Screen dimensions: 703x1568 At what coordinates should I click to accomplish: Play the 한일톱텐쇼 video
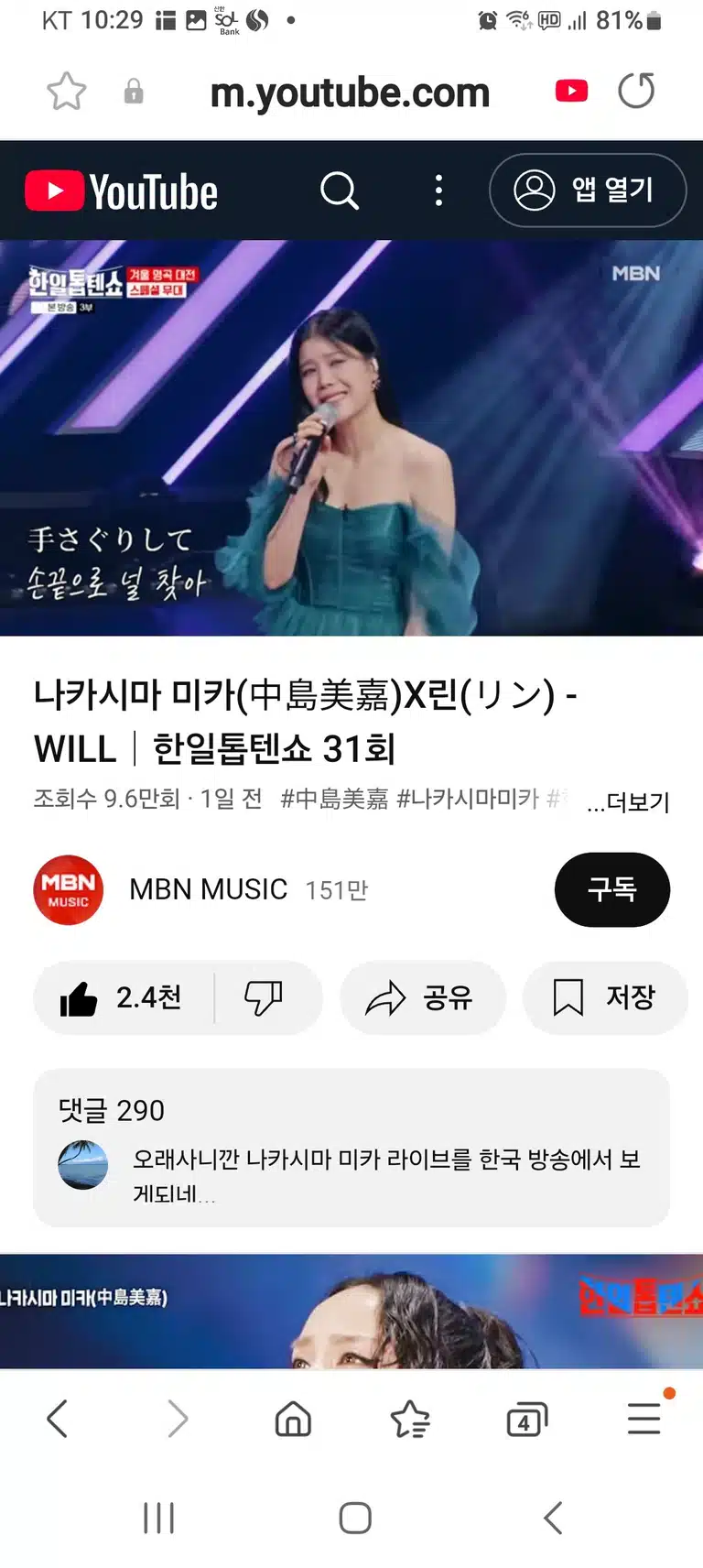(x=351, y=438)
